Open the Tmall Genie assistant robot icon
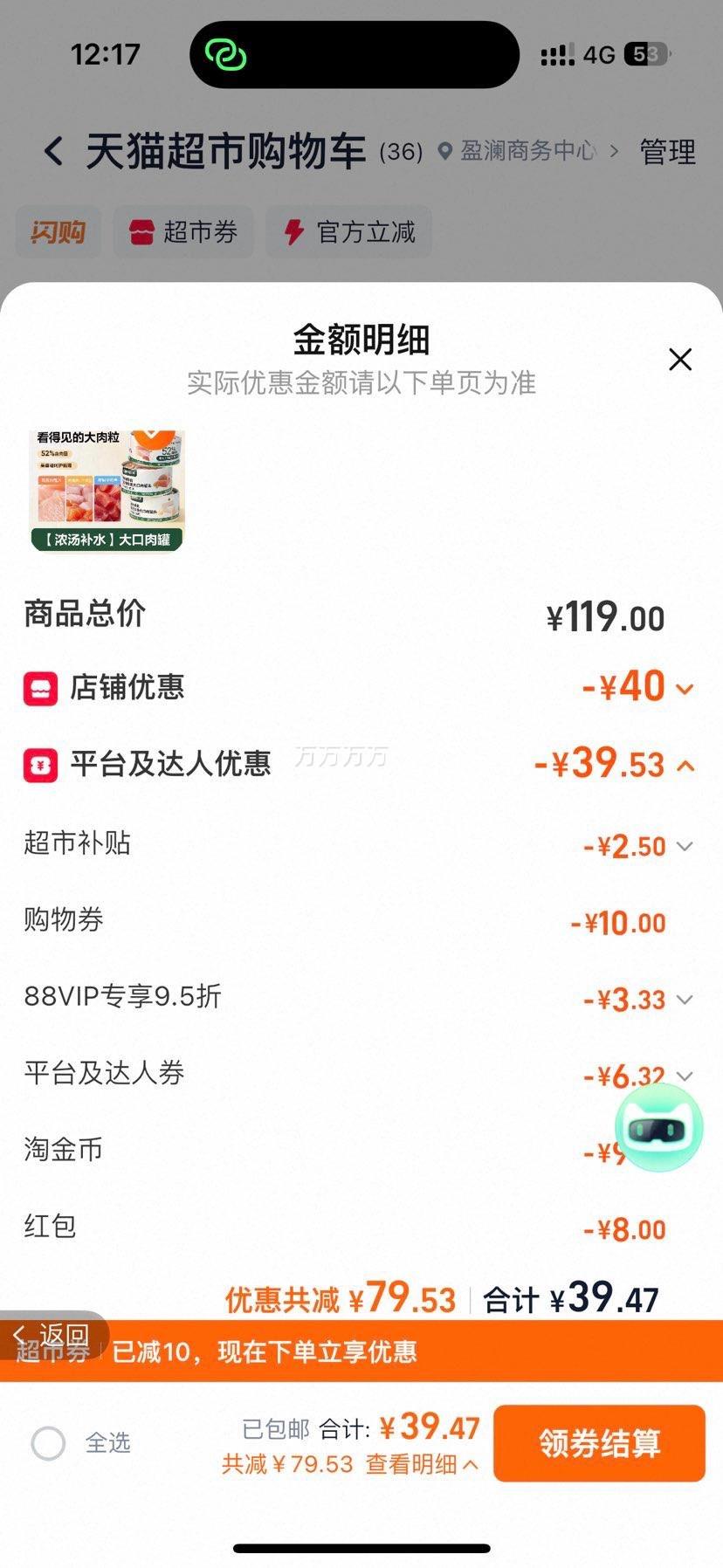Screen dimensions: 723x1568 [x=659, y=1128]
